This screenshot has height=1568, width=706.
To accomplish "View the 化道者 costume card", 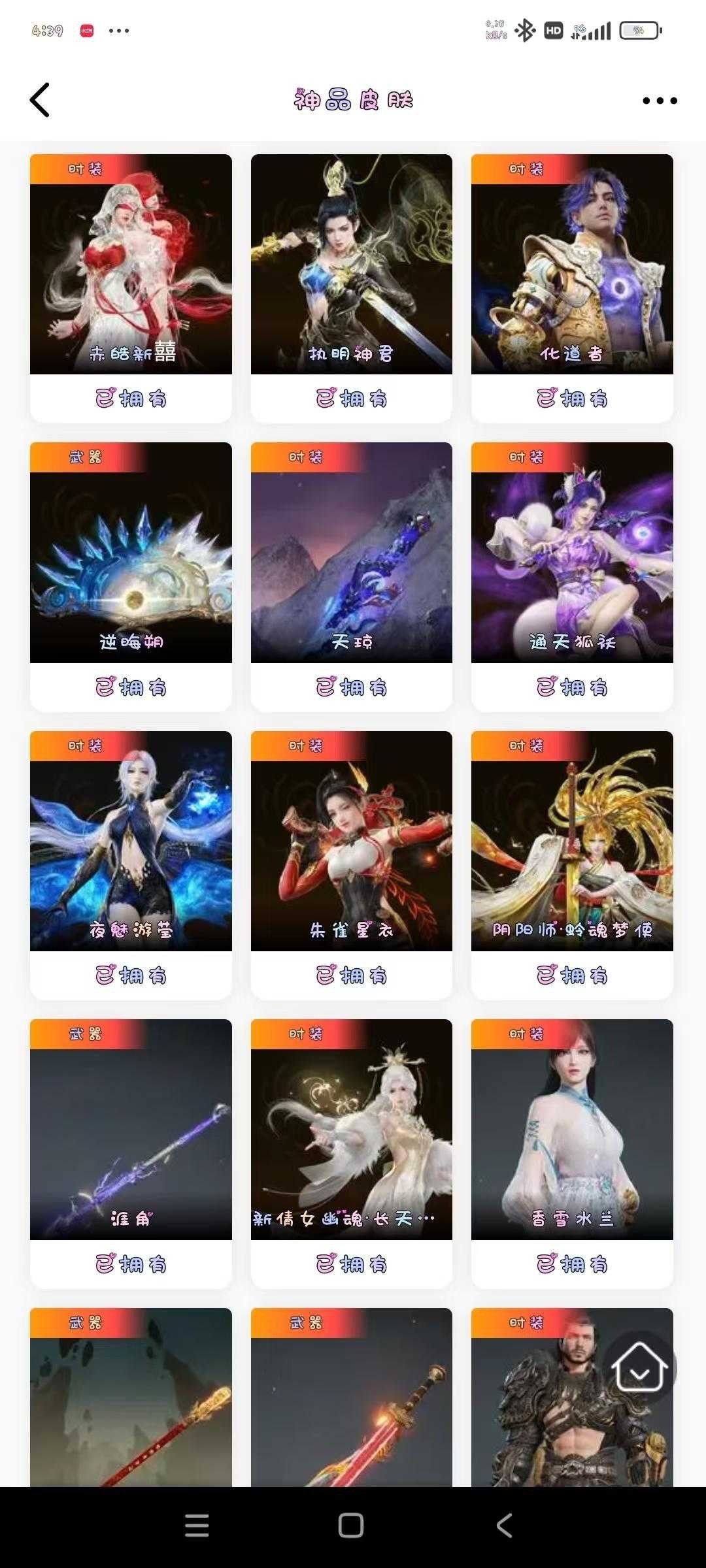I will pos(572,265).
